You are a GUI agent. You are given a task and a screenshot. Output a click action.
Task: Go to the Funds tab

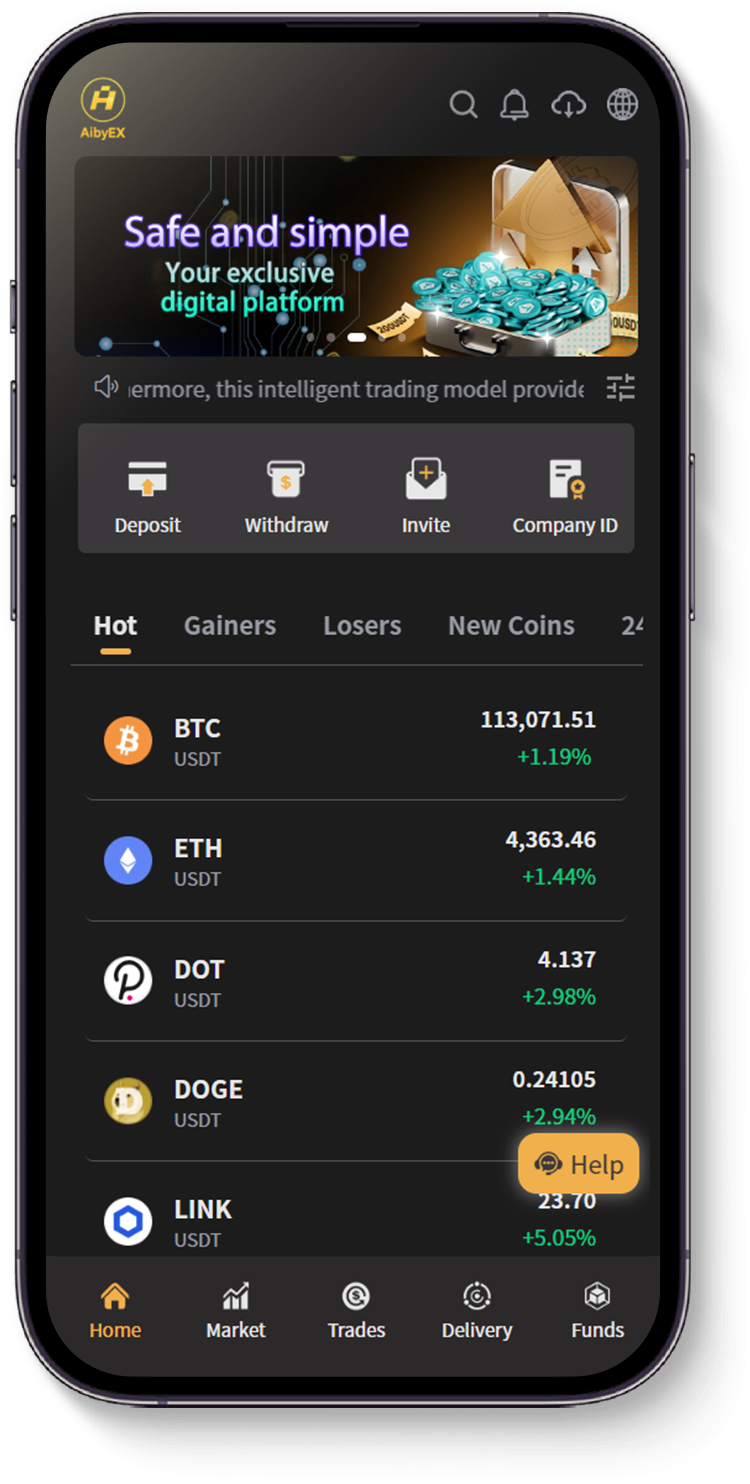(597, 1311)
